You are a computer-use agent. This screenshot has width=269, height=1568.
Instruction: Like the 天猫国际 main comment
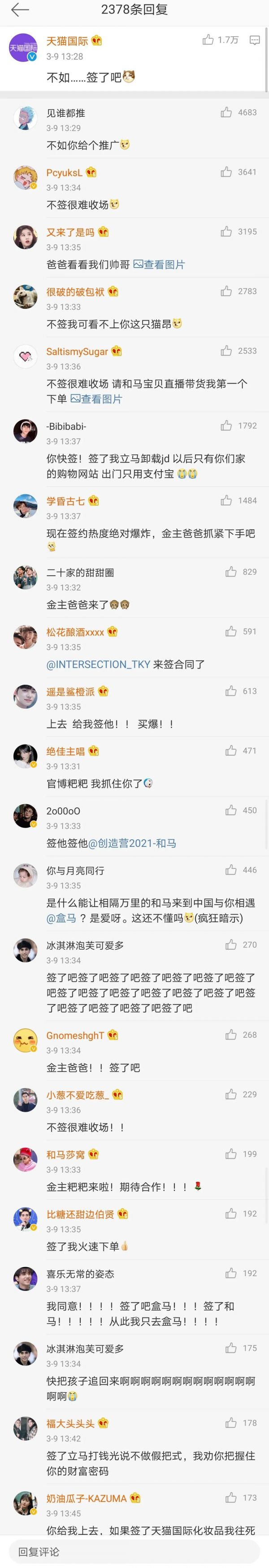208,40
